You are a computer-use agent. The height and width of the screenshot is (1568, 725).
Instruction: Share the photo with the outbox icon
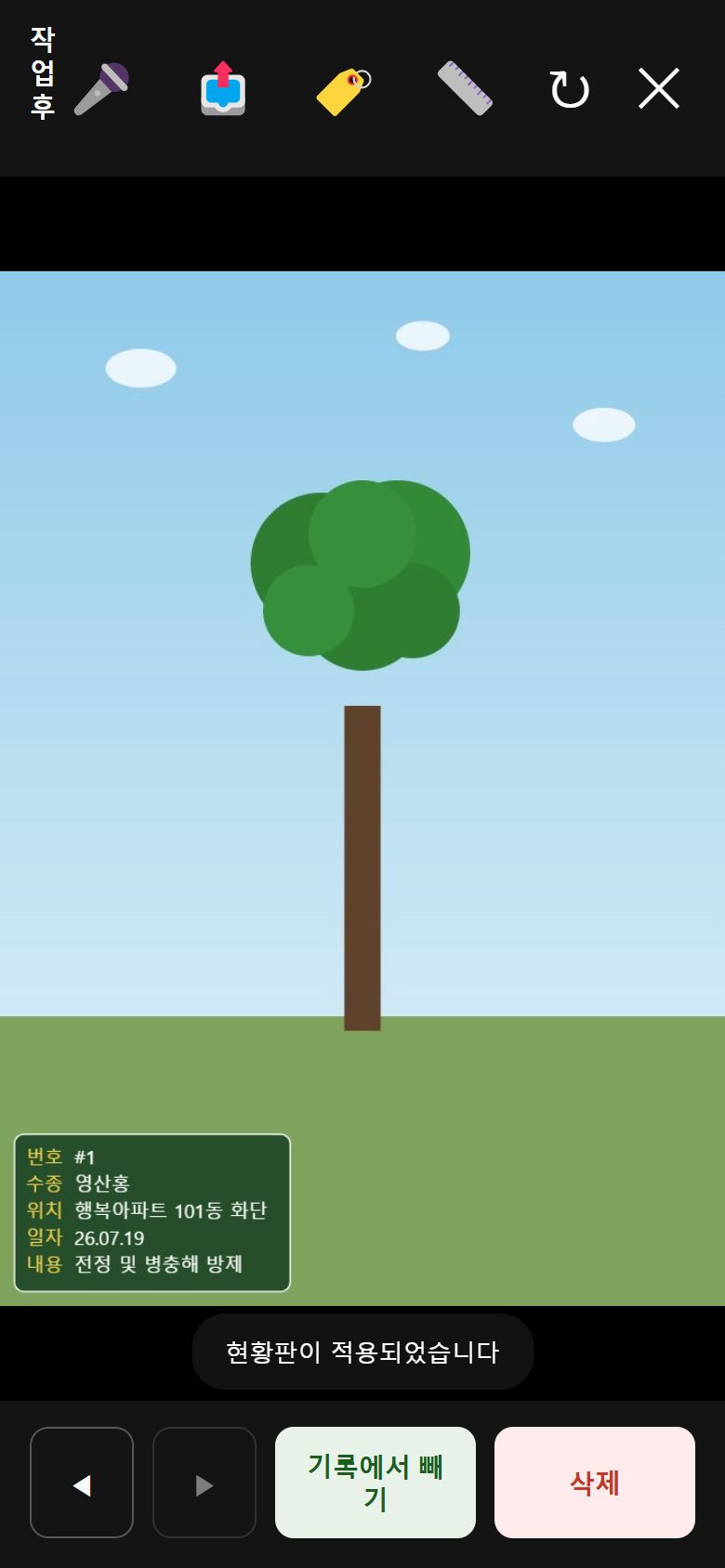[223, 89]
